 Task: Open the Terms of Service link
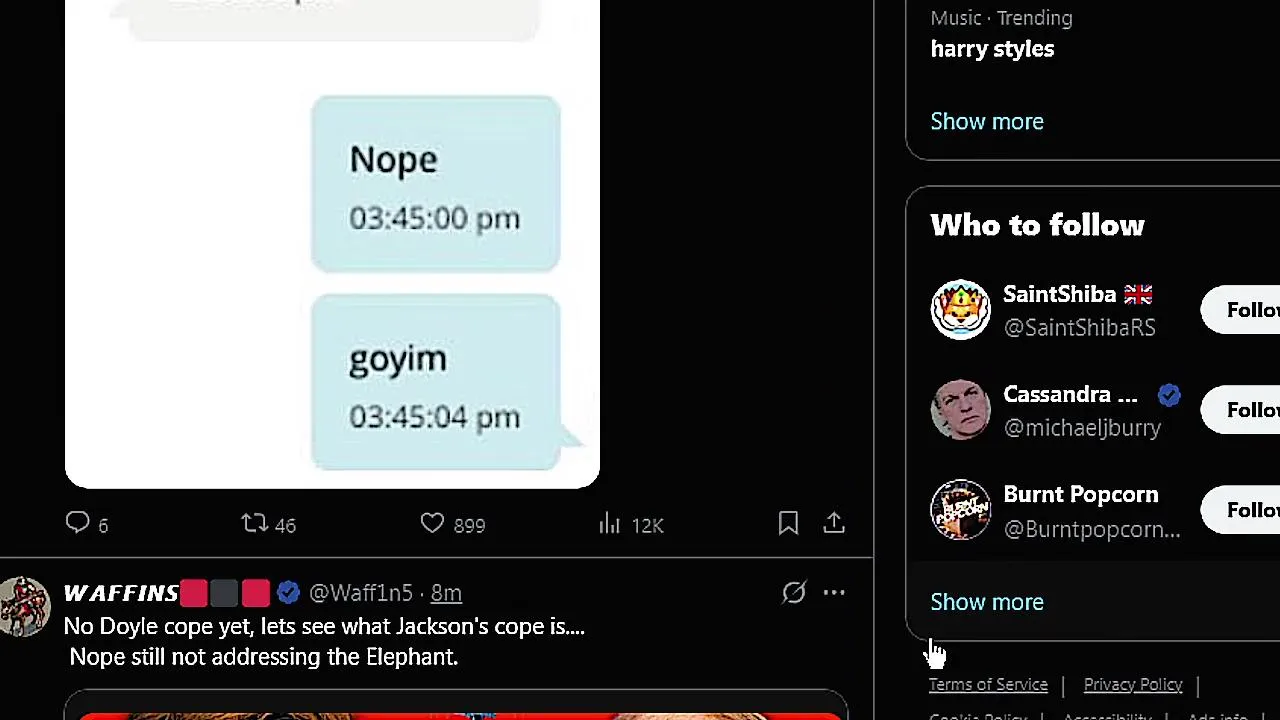pos(988,685)
